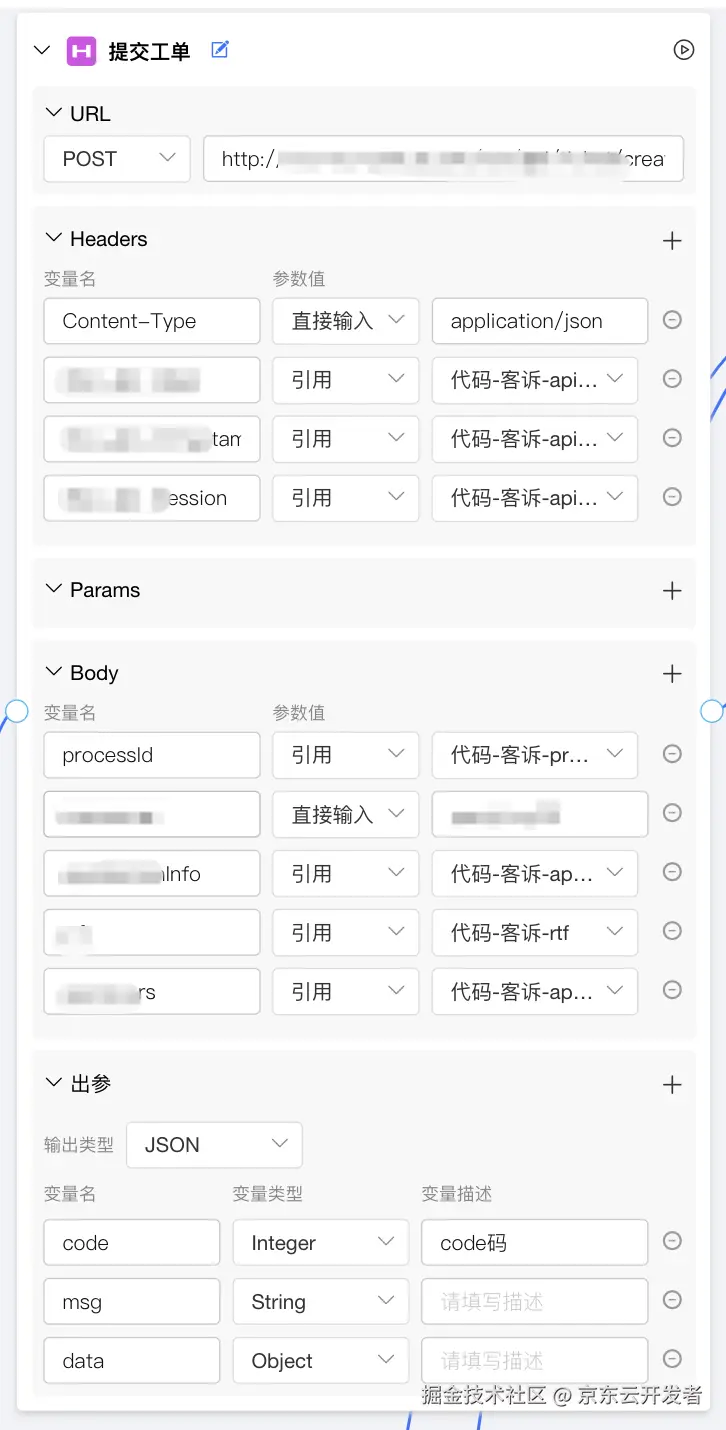Fill in the description field for msg

click(534, 1302)
